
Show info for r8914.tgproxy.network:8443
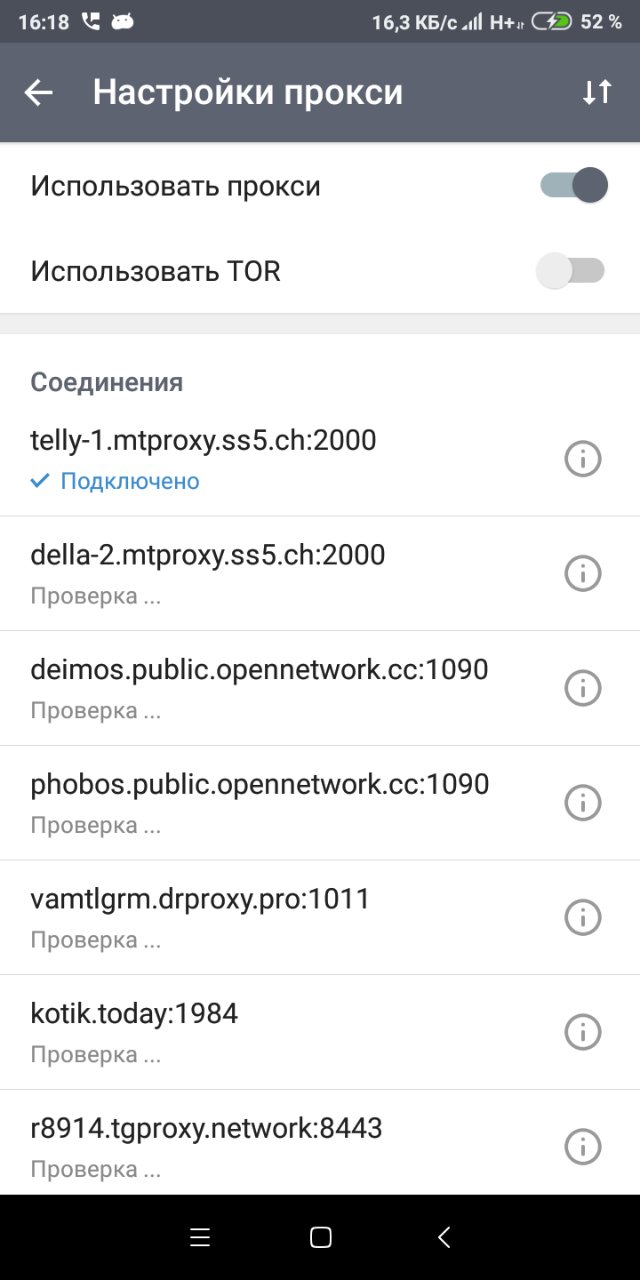coord(583,1147)
